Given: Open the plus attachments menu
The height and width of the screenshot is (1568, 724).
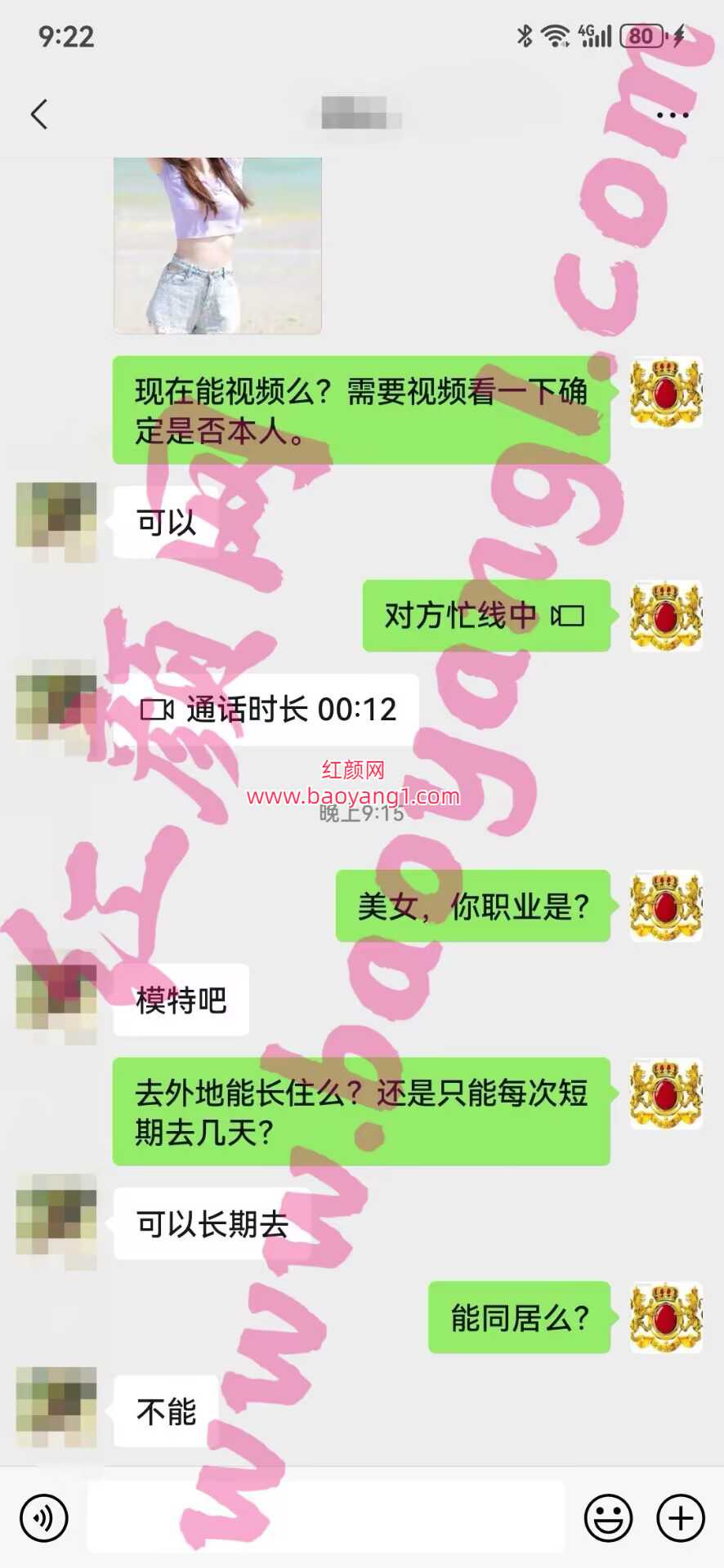Looking at the screenshot, I should [680, 1518].
